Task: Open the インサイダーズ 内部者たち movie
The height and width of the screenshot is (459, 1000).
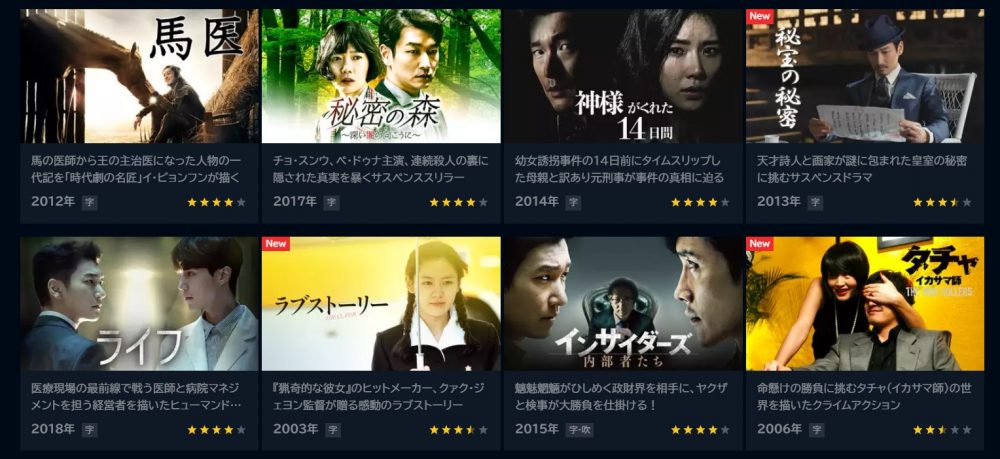Action: click(623, 304)
